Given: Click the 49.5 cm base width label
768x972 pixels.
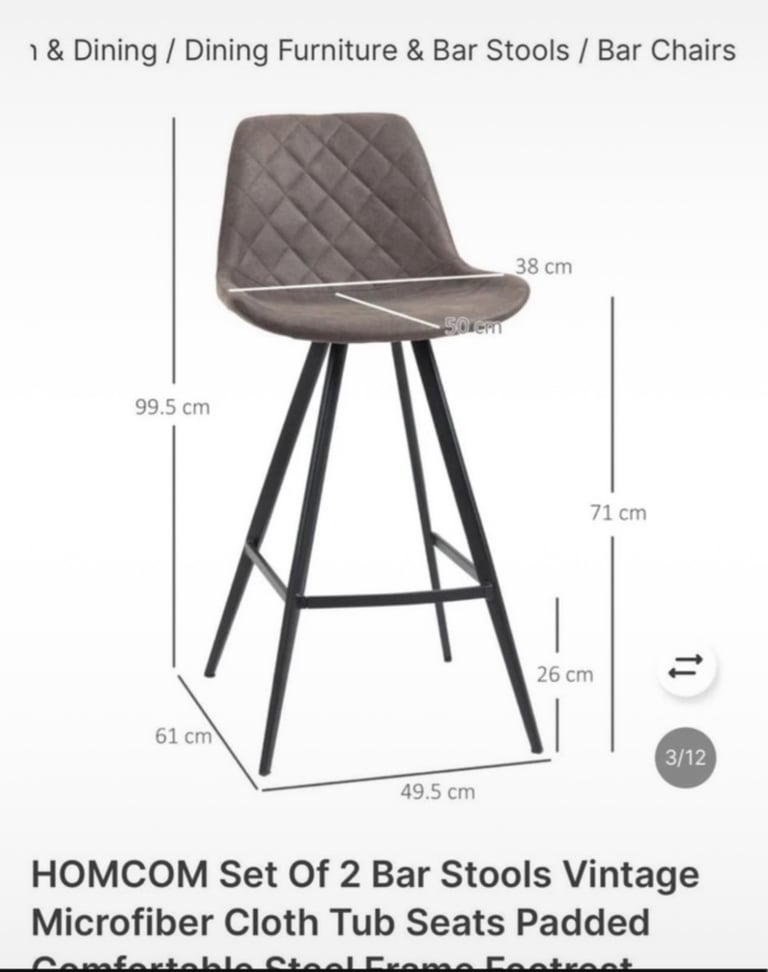Looking at the screenshot, I should click(x=440, y=793).
